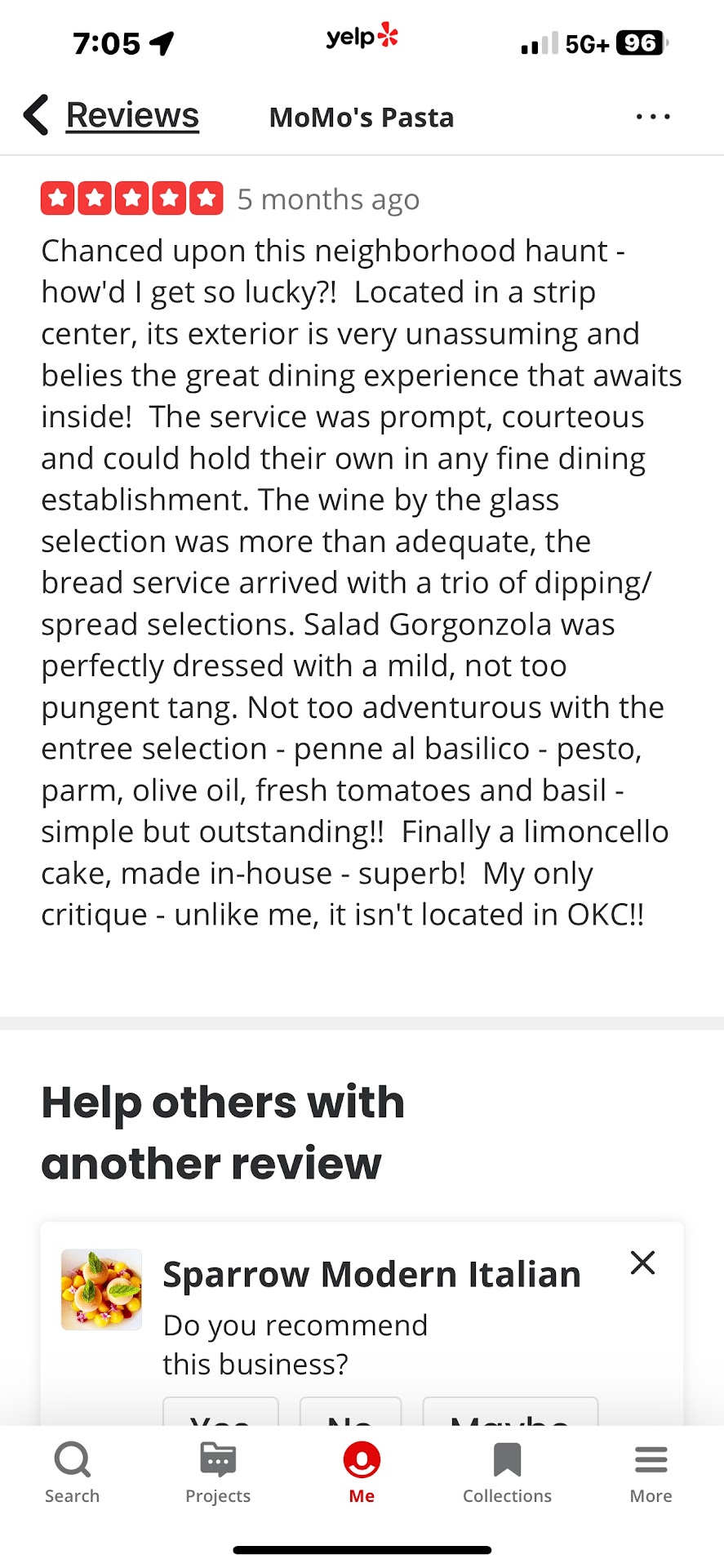Open the three-dot overflow menu

(653, 117)
